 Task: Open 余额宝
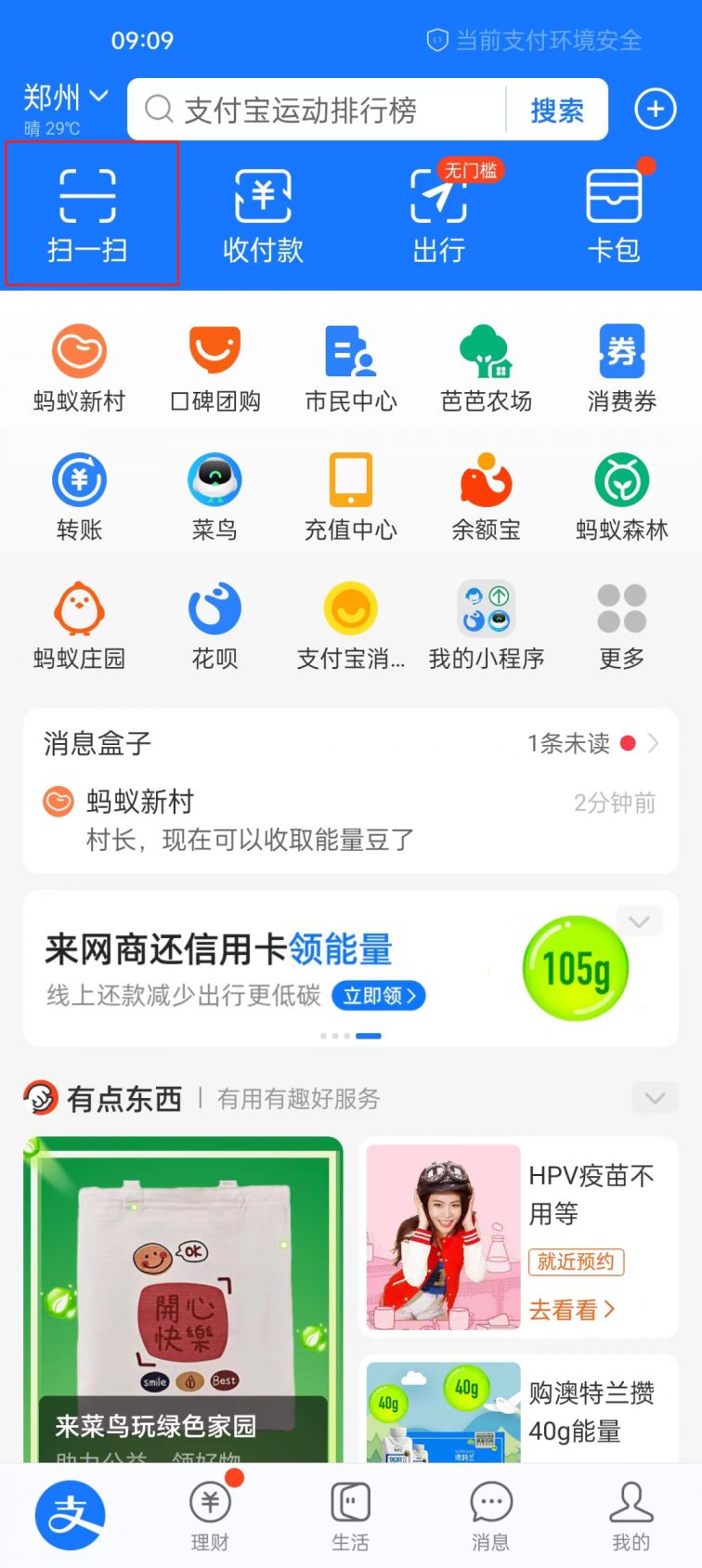486,497
